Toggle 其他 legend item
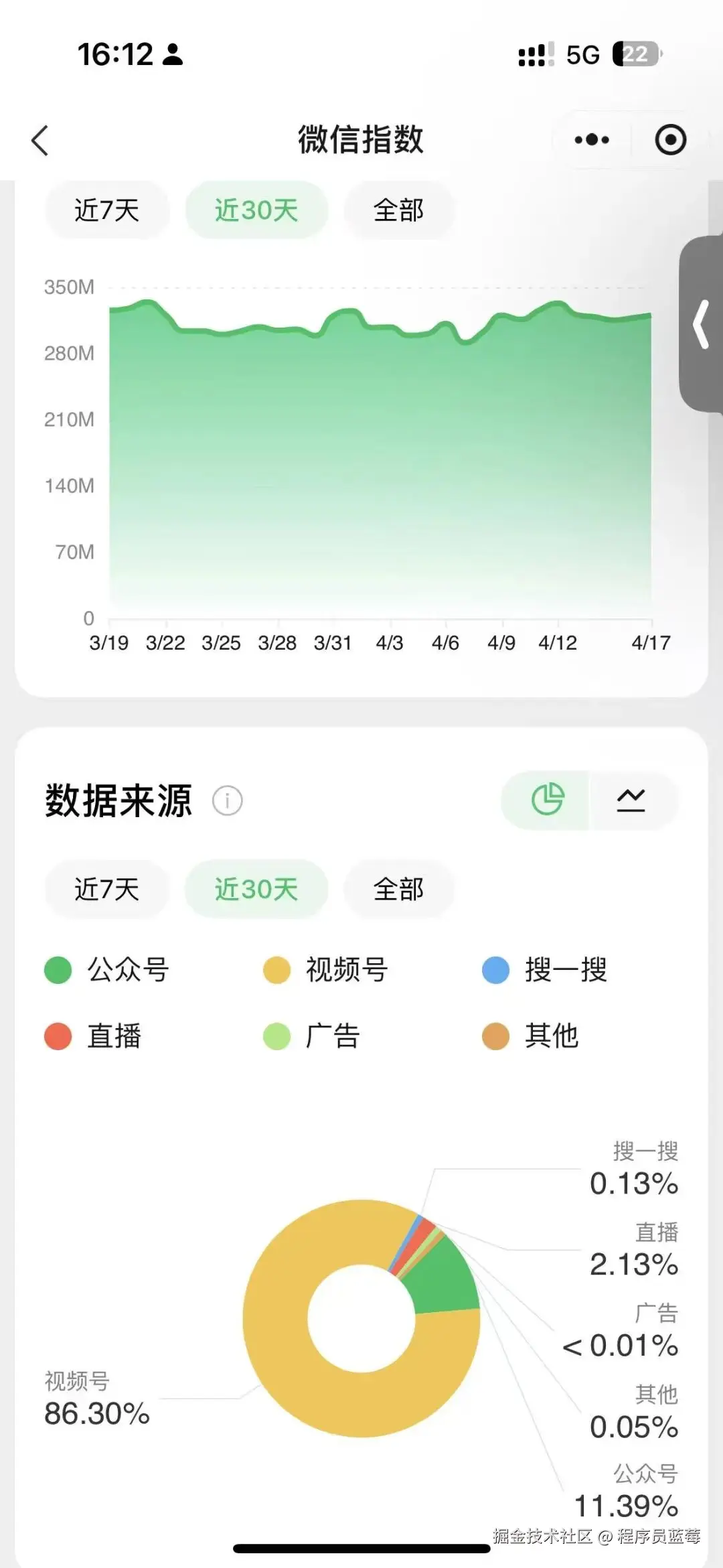Viewport: 723px width, 1568px height. pyautogui.click(x=531, y=1036)
